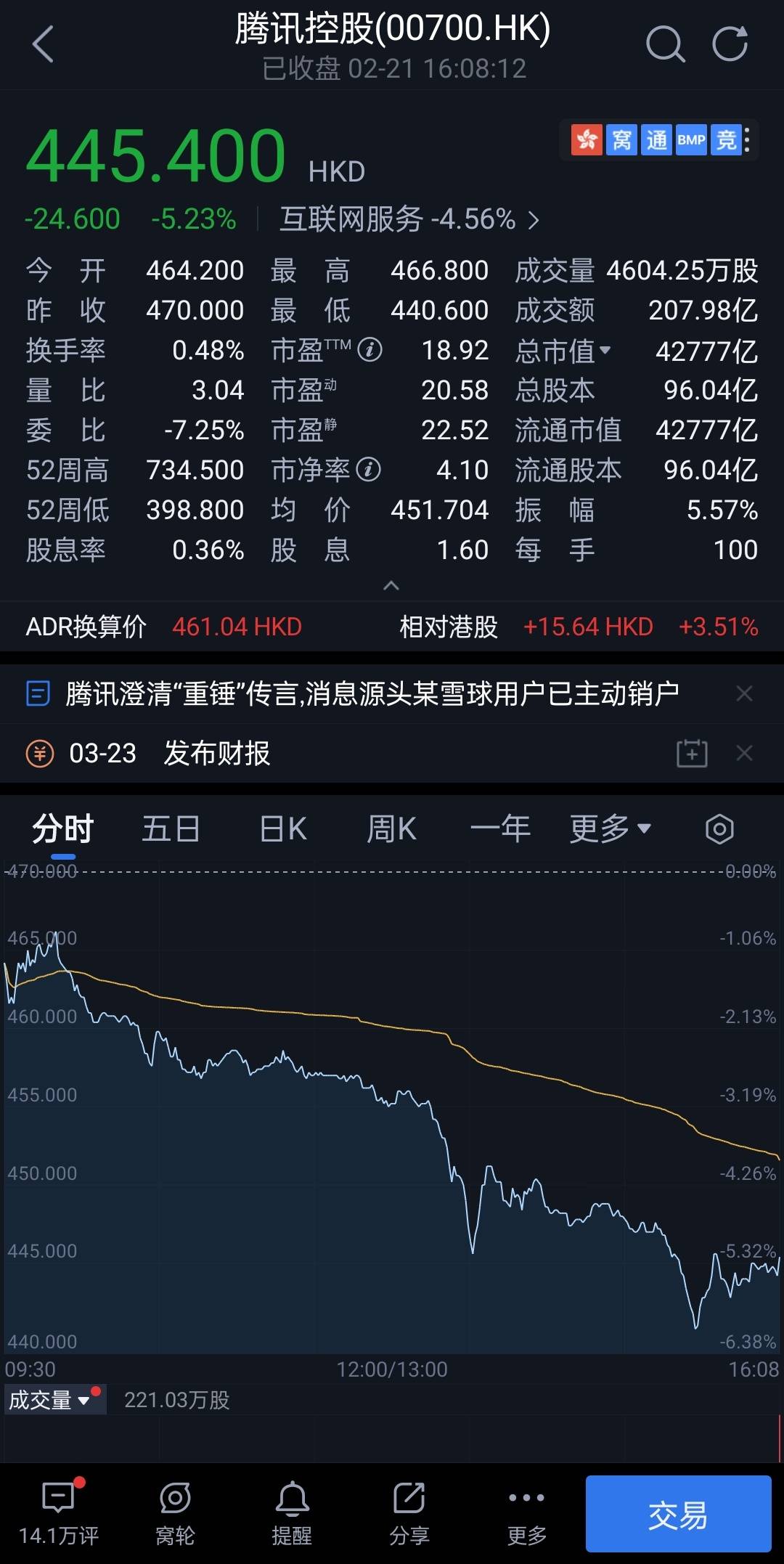Tap the info icon beside 市净率
Viewport: 784px width, 1564px height.
coord(370,470)
